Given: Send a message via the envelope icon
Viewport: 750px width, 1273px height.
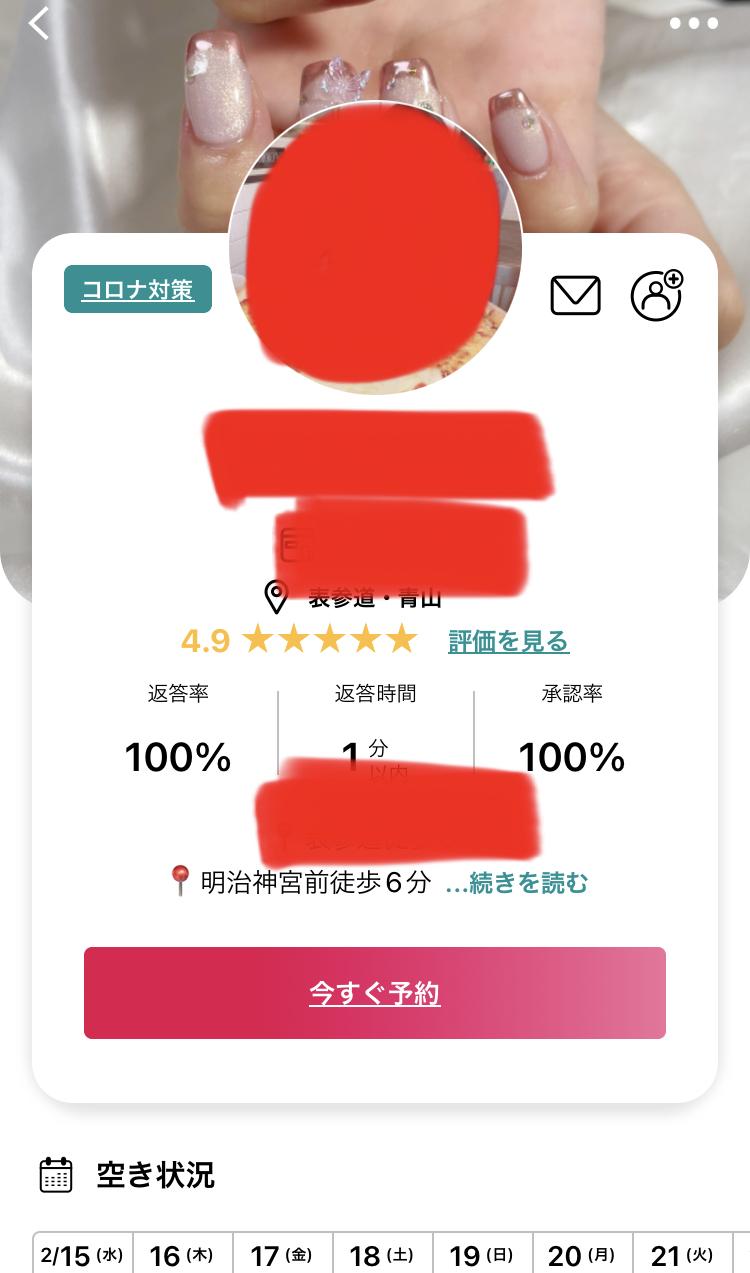Looking at the screenshot, I should pos(575,296).
